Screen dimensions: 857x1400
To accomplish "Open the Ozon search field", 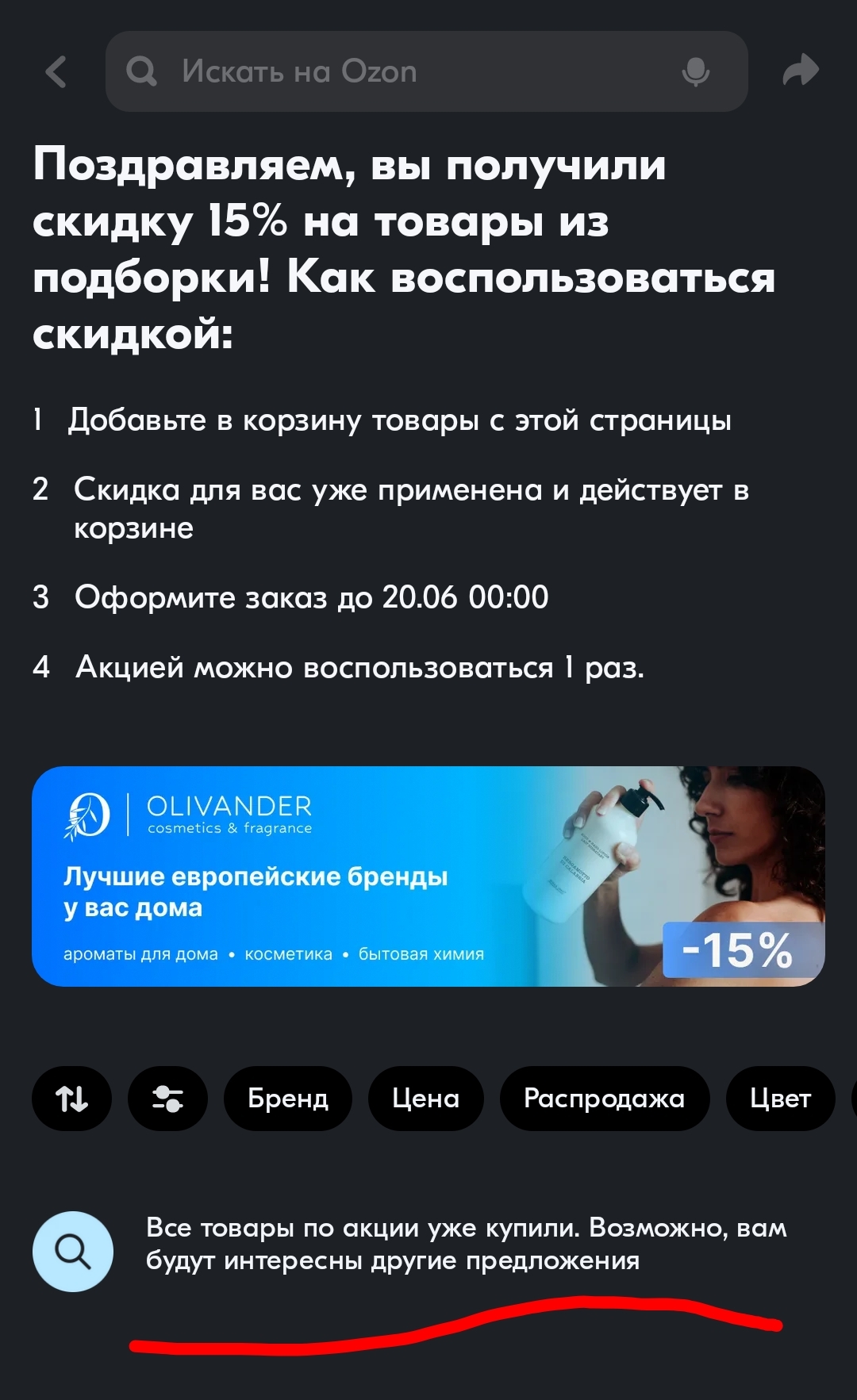I will click(x=397, y=72).
